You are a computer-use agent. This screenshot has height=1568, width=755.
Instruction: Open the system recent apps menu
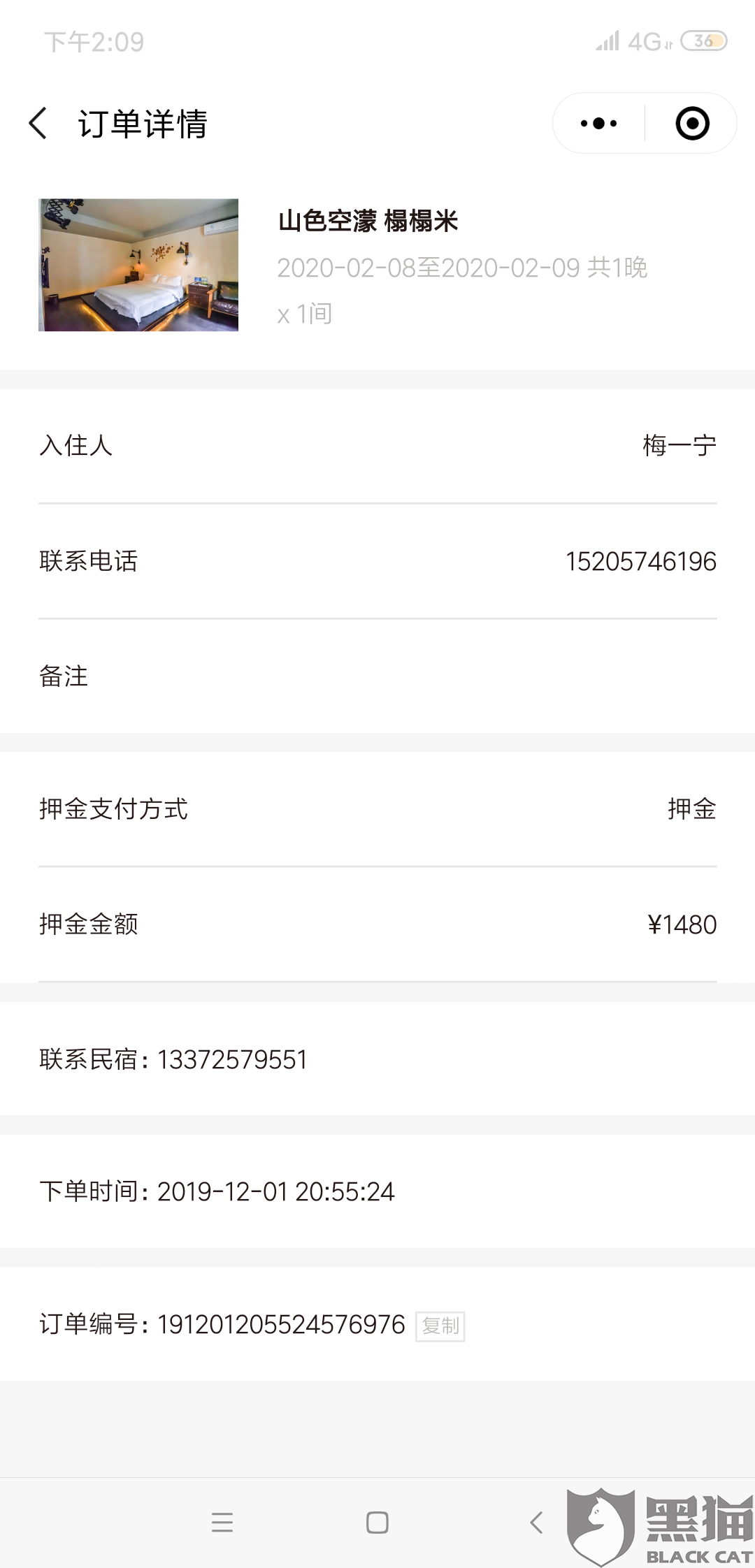(222, 1522)
